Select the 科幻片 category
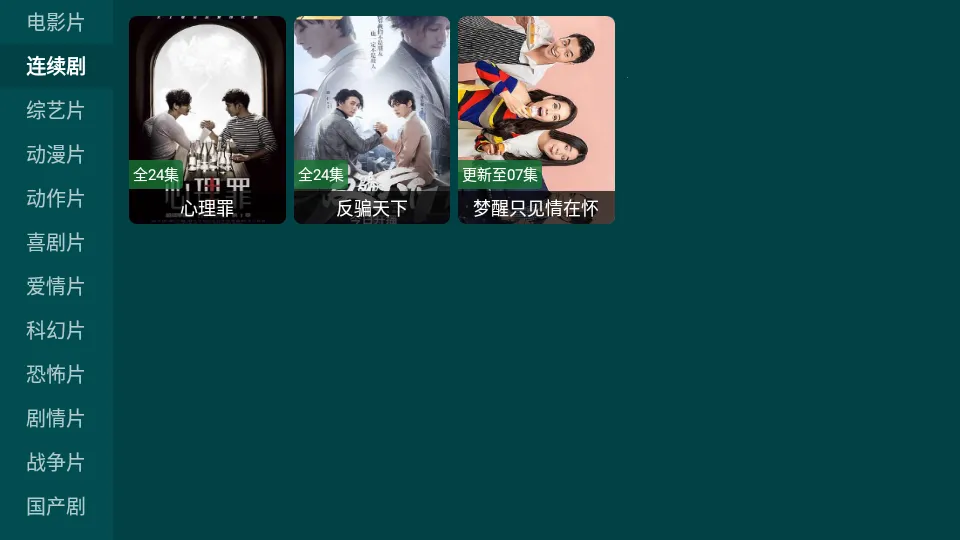Screen dimensions: 960x540 click(56, 330)
